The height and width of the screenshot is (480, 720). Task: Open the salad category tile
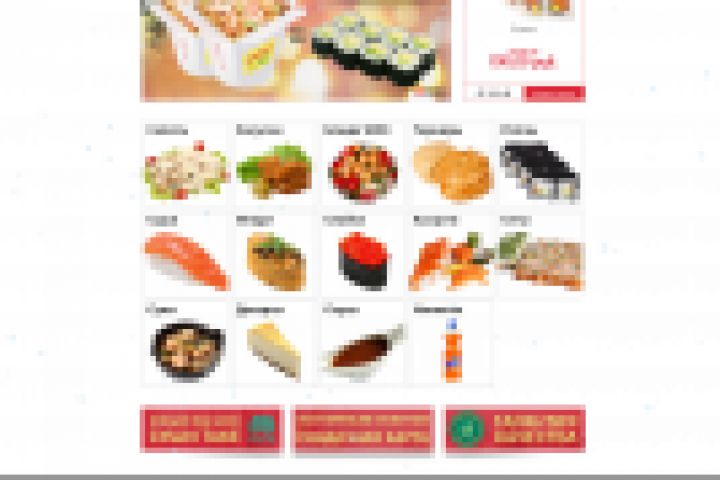[x=186, y=165]
